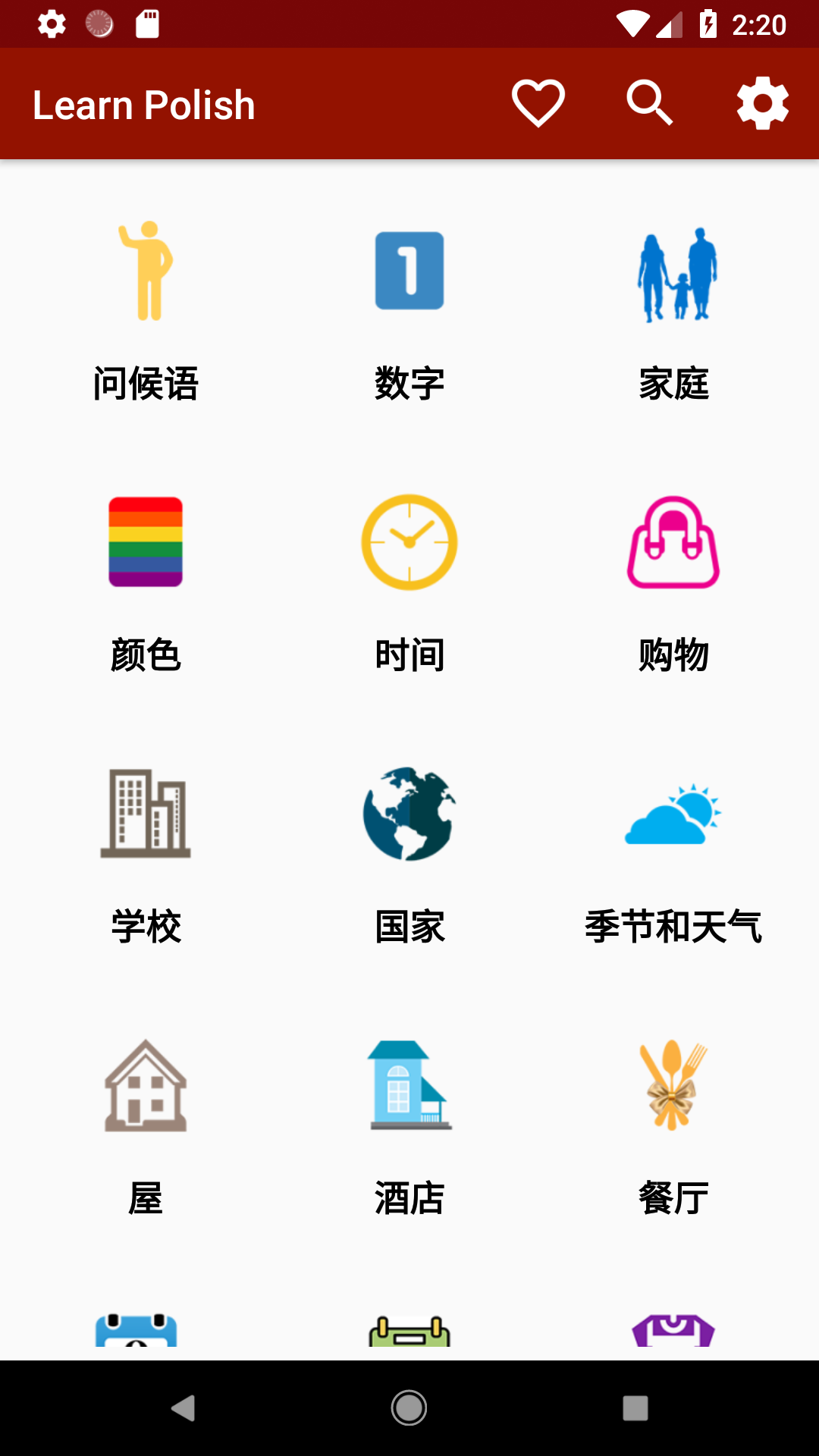Open the settings gear in the app bar
Screen dimensions: 819x1456
tap(762, 104)
